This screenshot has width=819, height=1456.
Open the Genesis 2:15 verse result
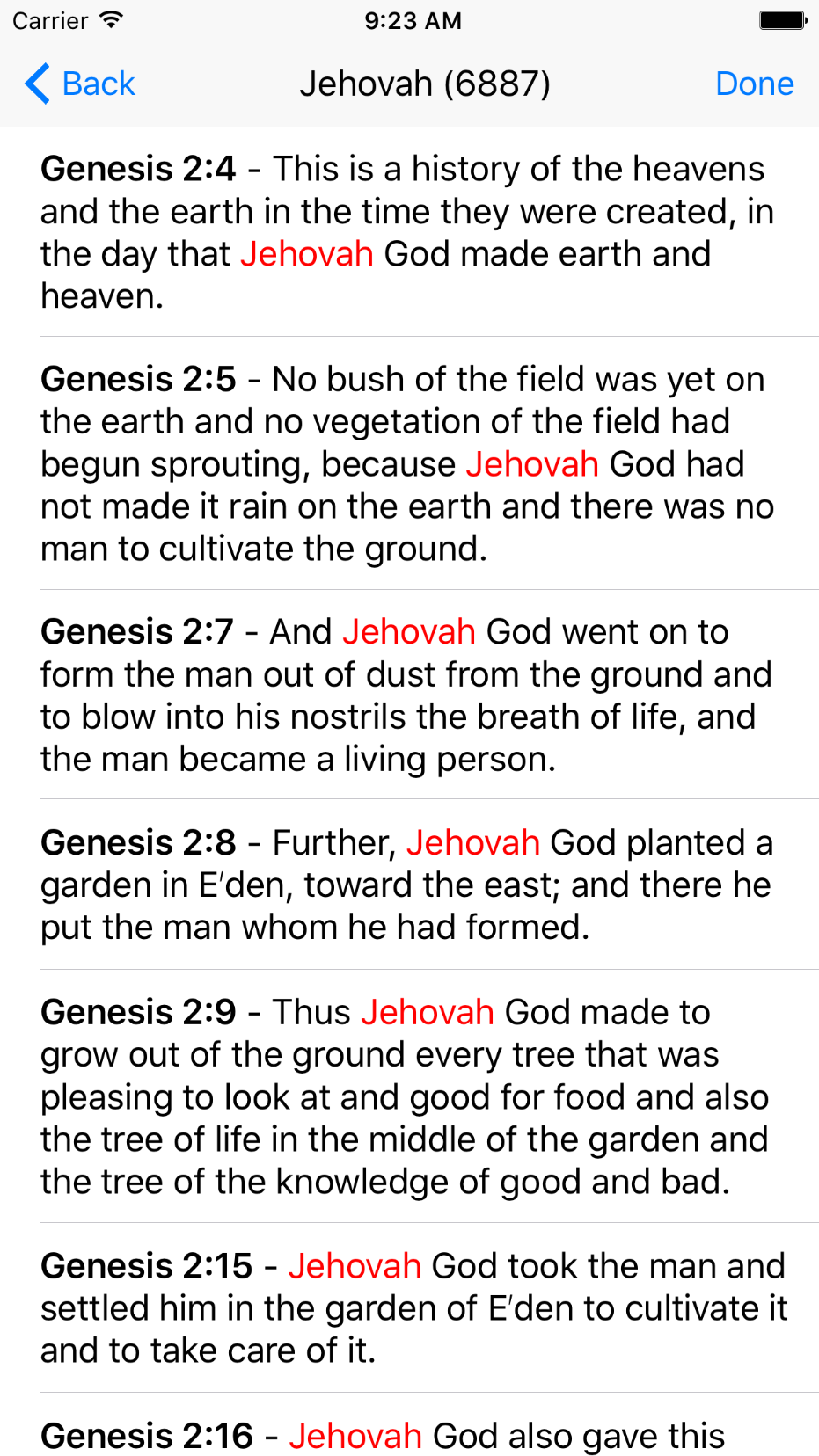click(409, 1307)
